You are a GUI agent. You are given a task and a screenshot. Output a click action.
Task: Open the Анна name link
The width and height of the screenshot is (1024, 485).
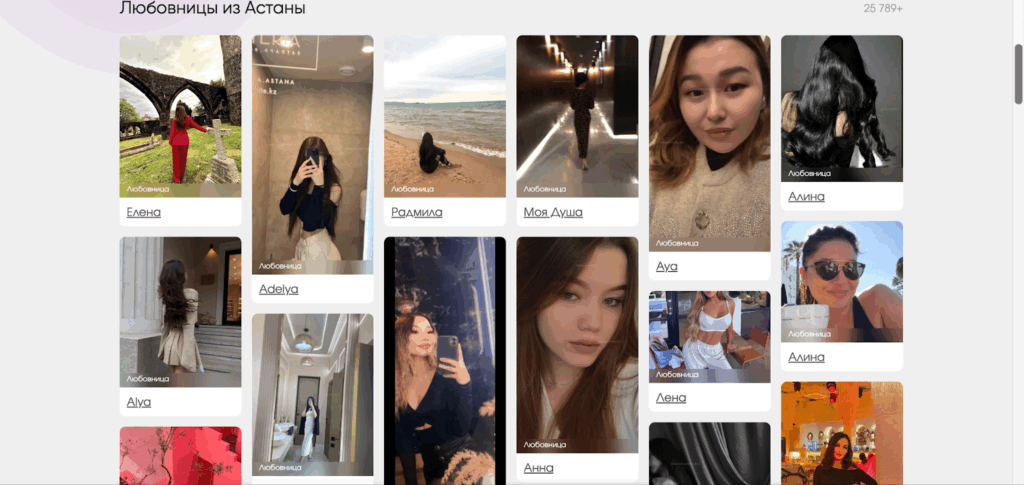tap(538, 467)
